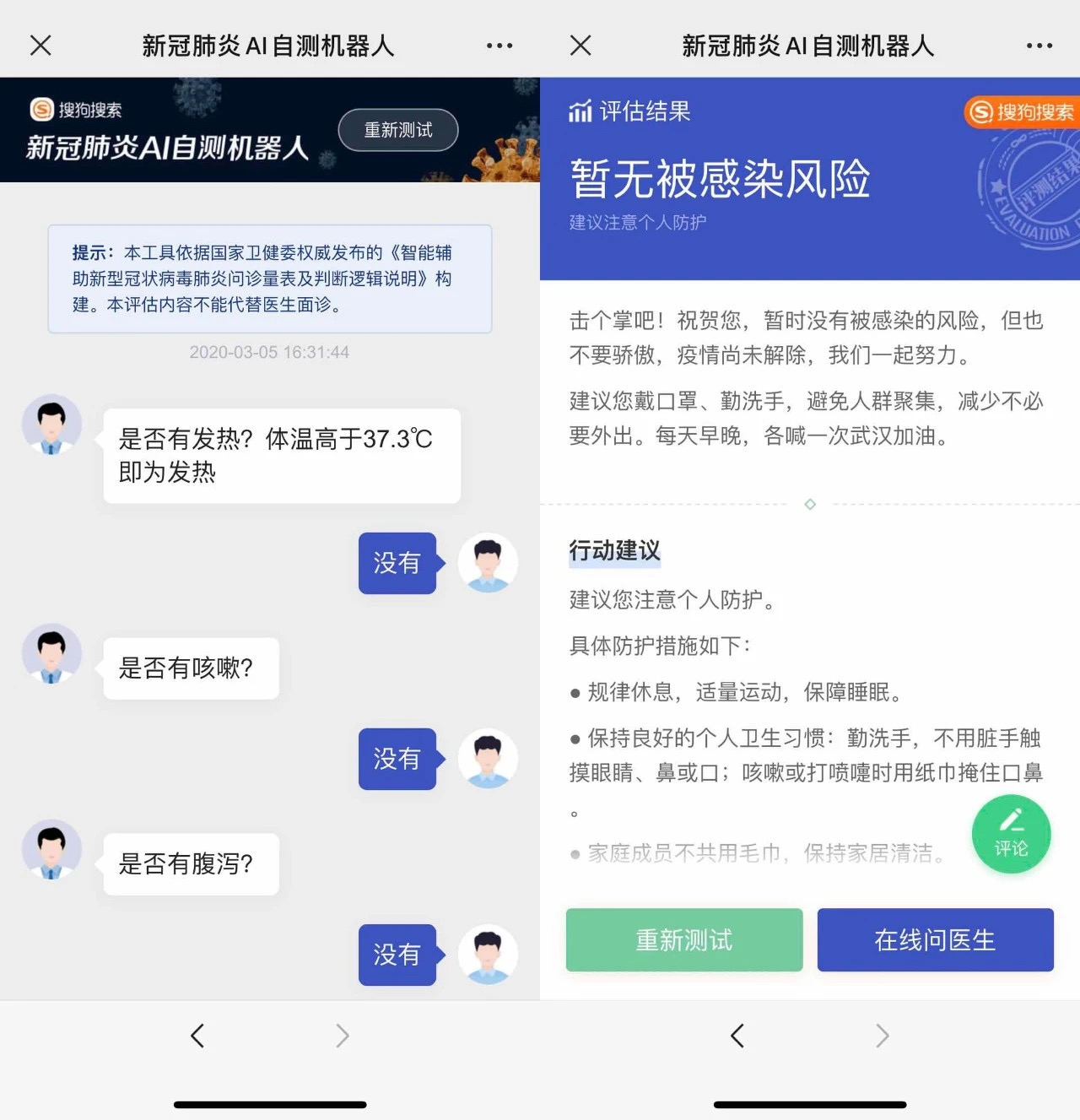Tap the green 评论 floating button

pos(1011,834)
